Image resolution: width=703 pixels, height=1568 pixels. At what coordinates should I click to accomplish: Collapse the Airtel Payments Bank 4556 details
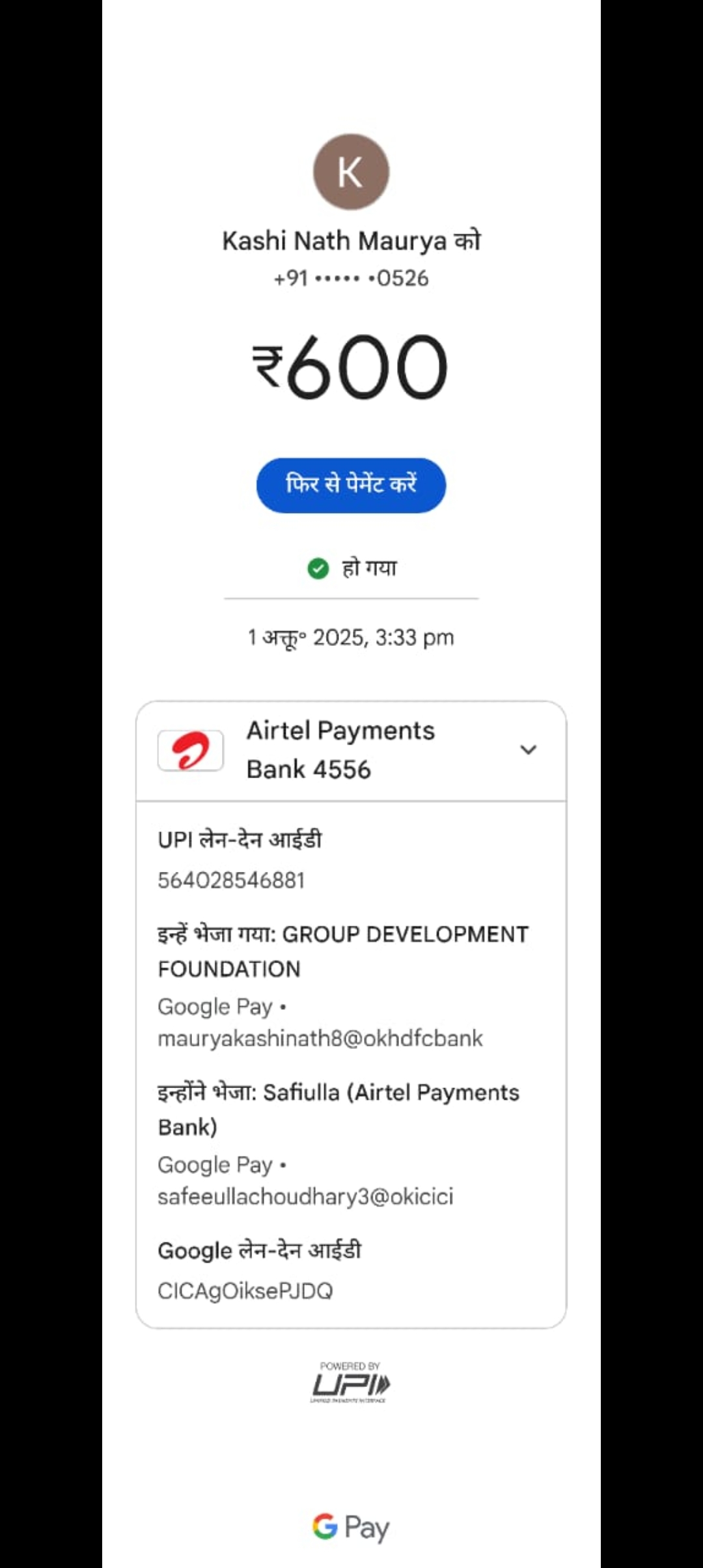(x=528, y=749)
